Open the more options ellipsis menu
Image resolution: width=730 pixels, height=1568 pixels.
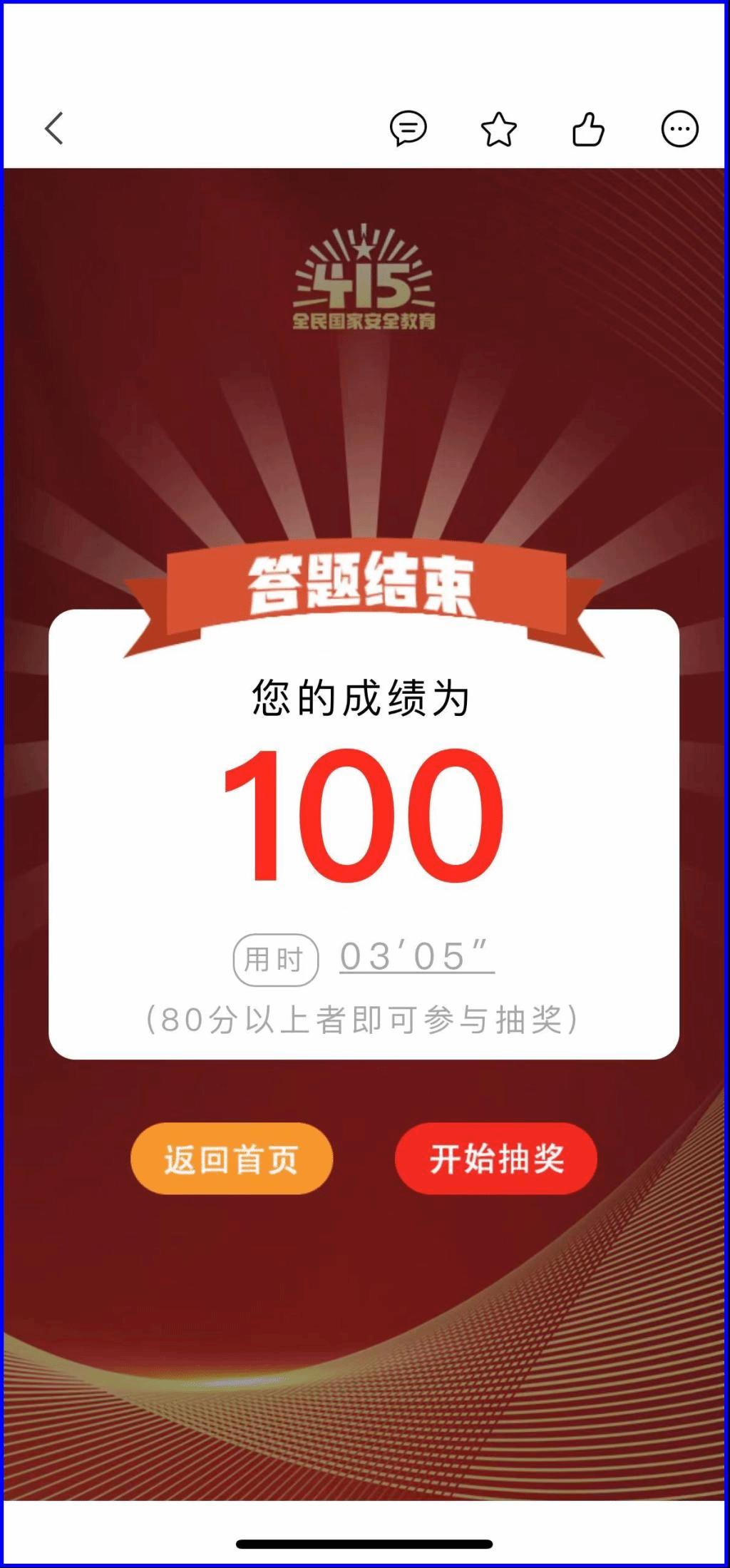point(679,129)
